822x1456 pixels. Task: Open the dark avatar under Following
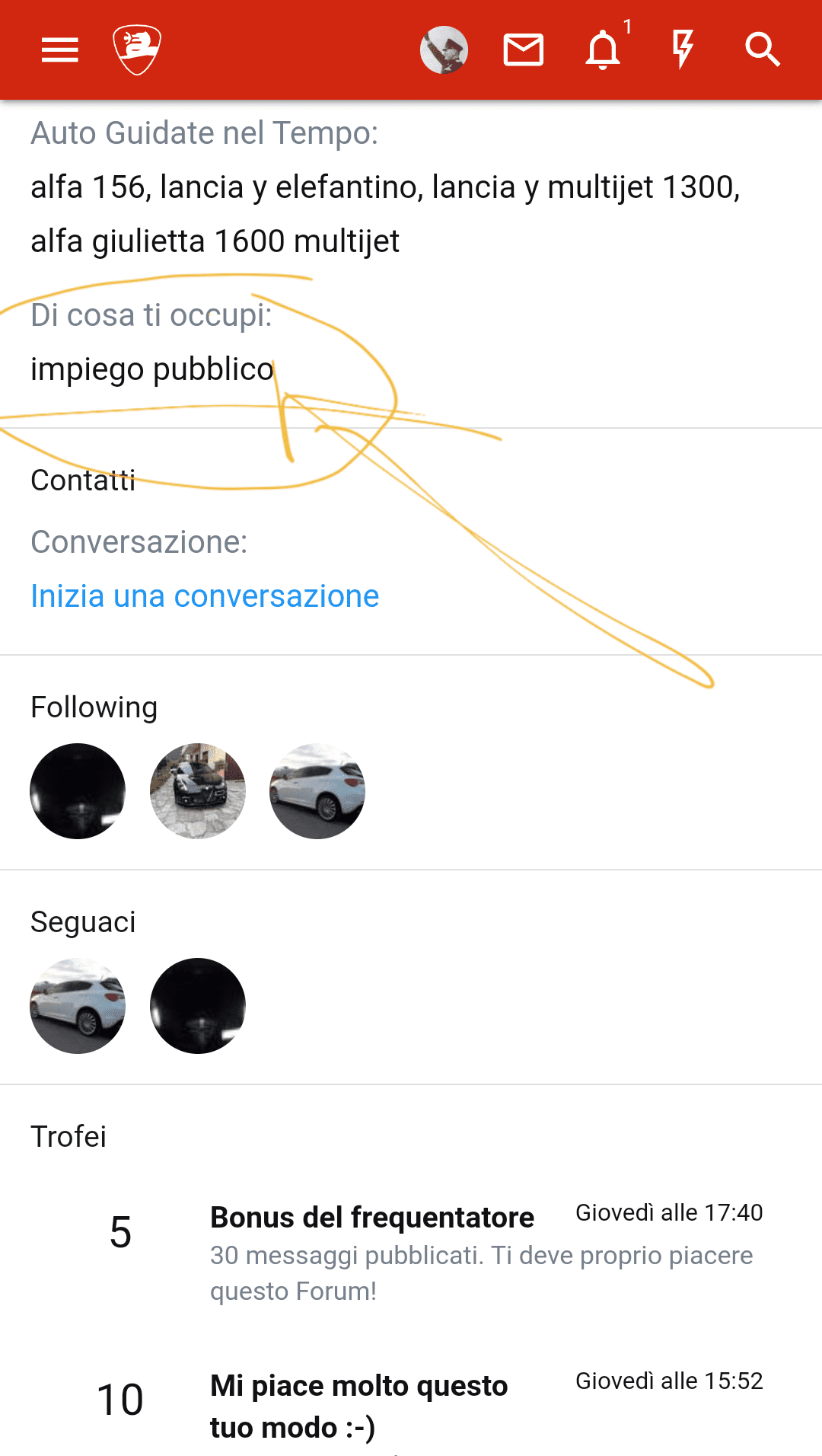coord(78,791)
